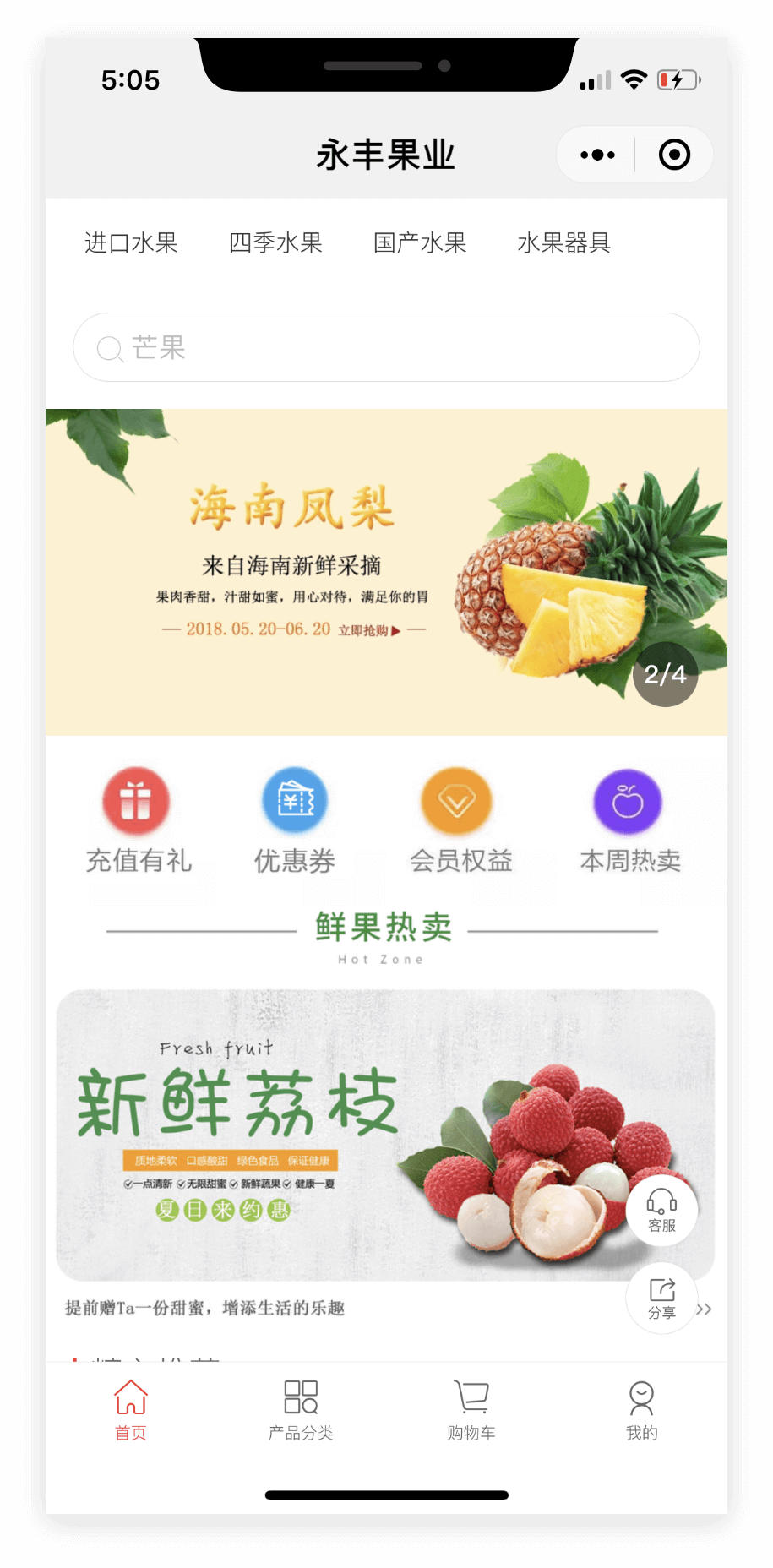Tap the 芒果 search box
The height and width of the screenshot is (1568, 773).
pos(386,347)
